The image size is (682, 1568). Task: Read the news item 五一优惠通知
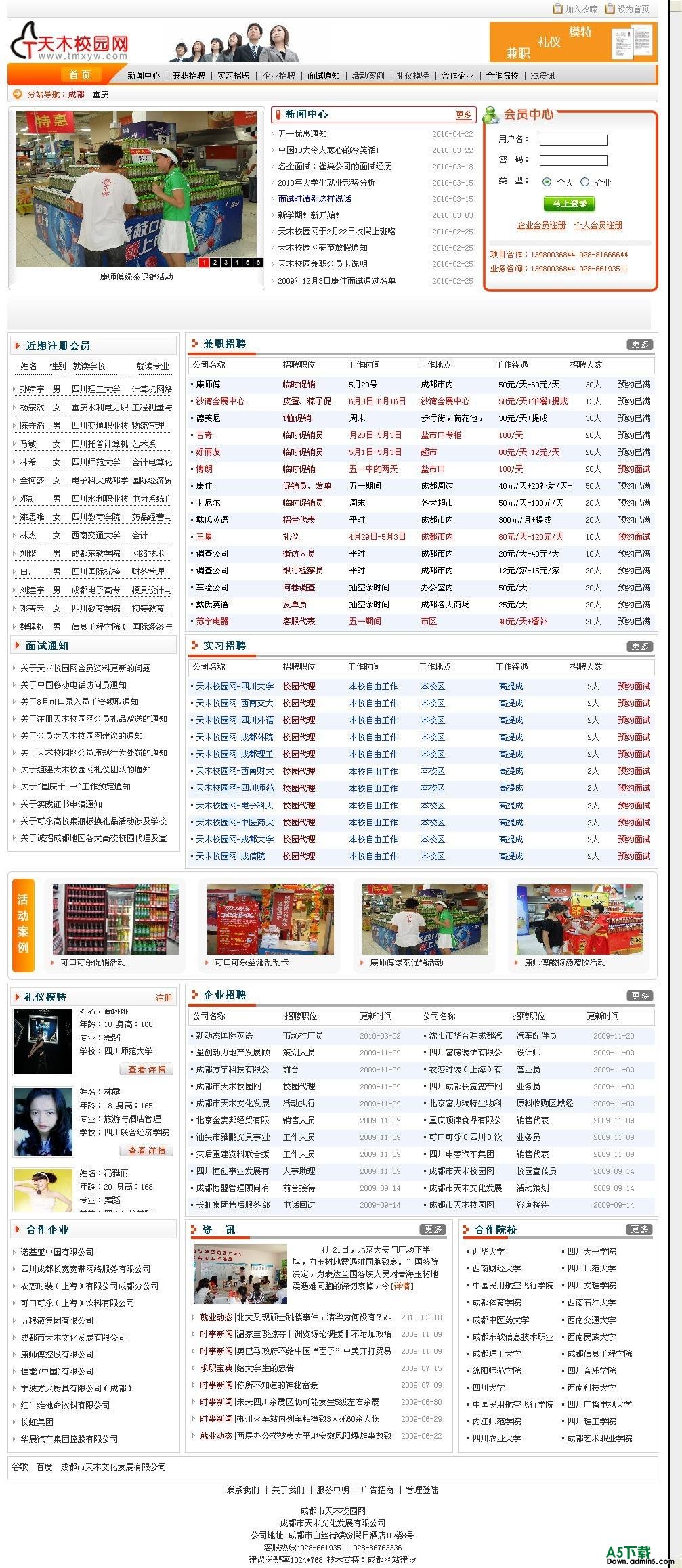pyautogui.click(x=302, y=134)
